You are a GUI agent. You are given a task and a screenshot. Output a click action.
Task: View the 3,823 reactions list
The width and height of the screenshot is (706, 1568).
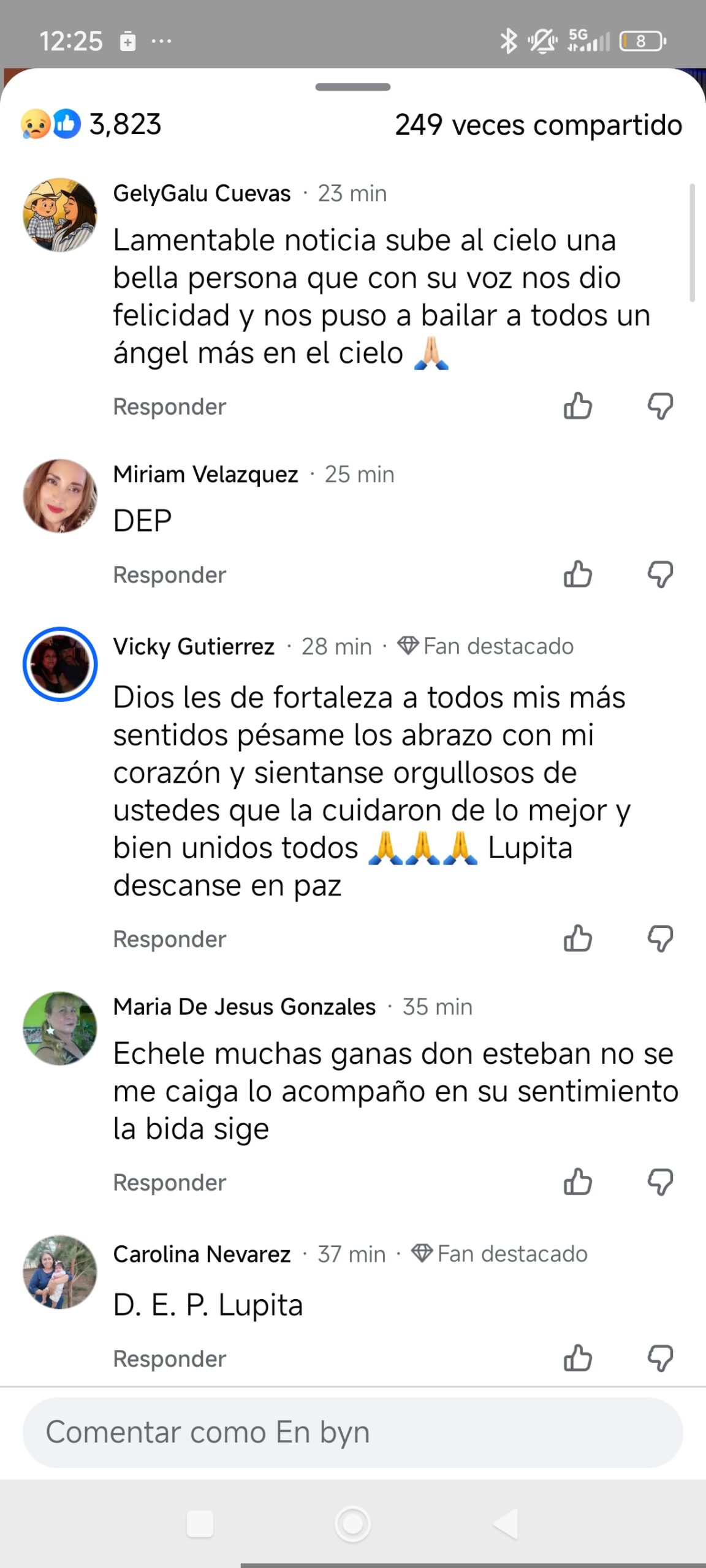tap(92, 124)
